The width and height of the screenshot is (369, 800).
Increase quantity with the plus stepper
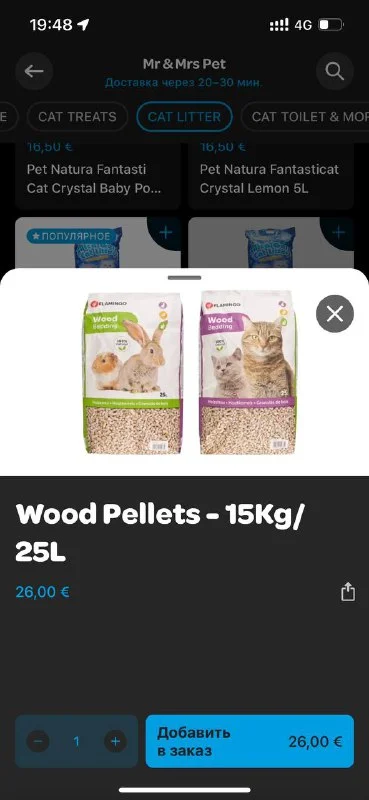[x=115, y=741]
